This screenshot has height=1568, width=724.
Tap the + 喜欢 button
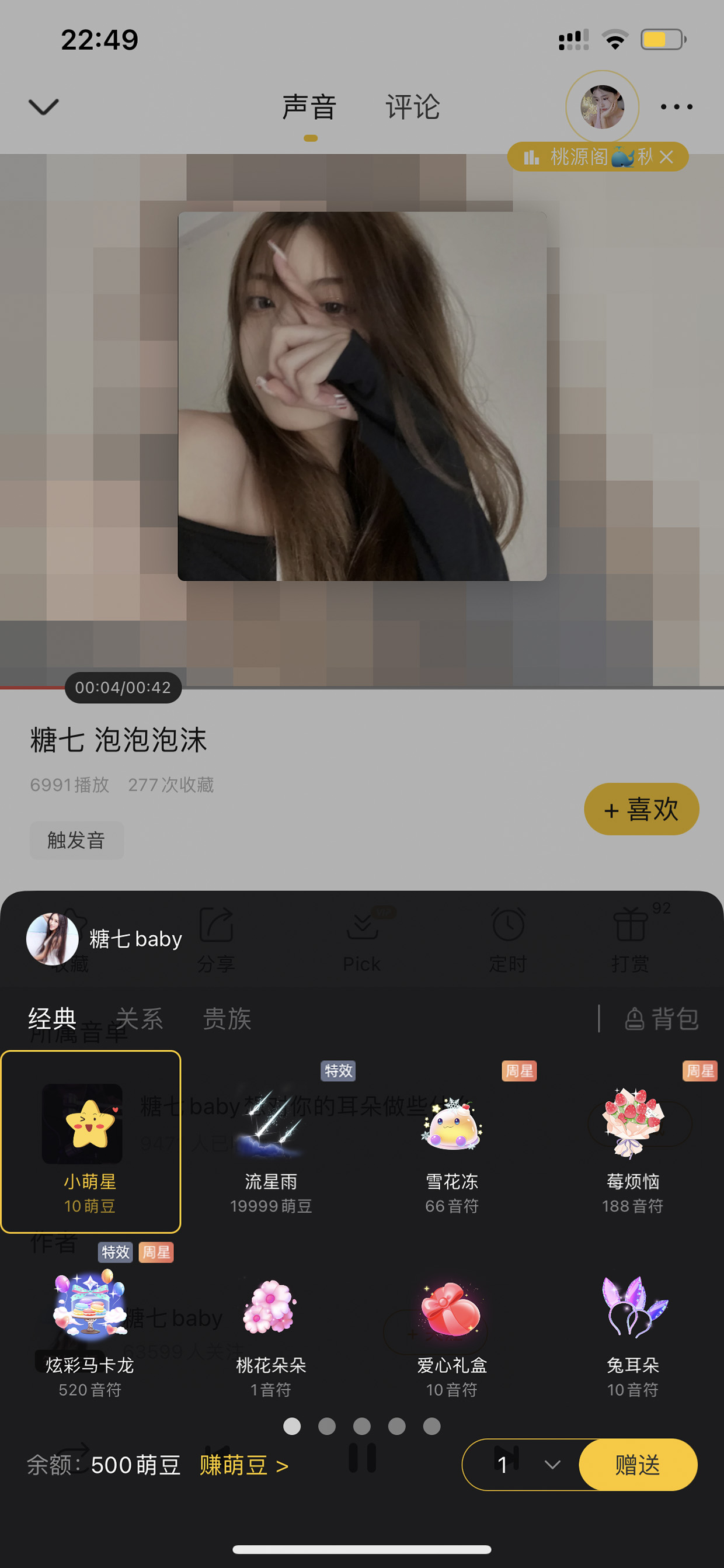(641, 809)
